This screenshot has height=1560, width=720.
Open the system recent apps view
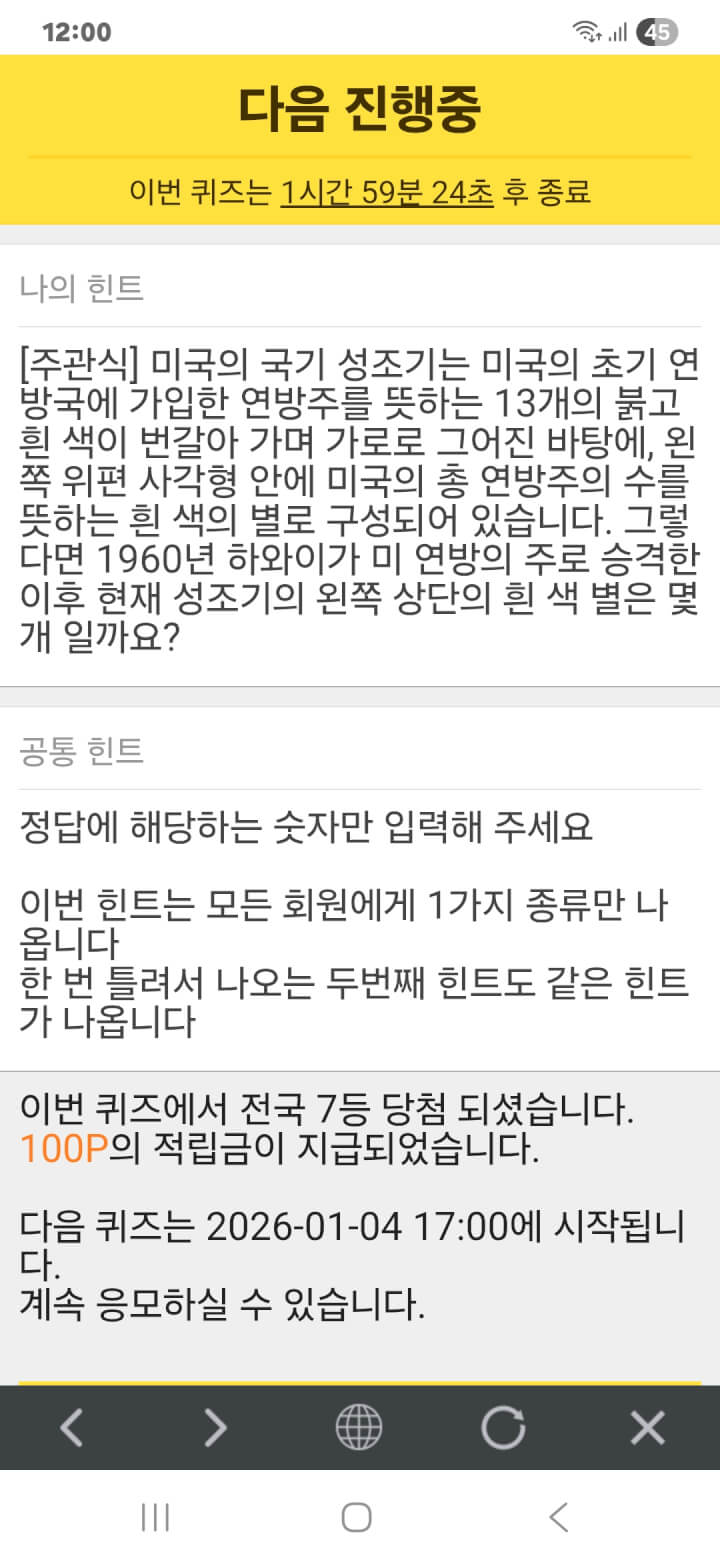pyautogui.click(x=155, y=1517)
